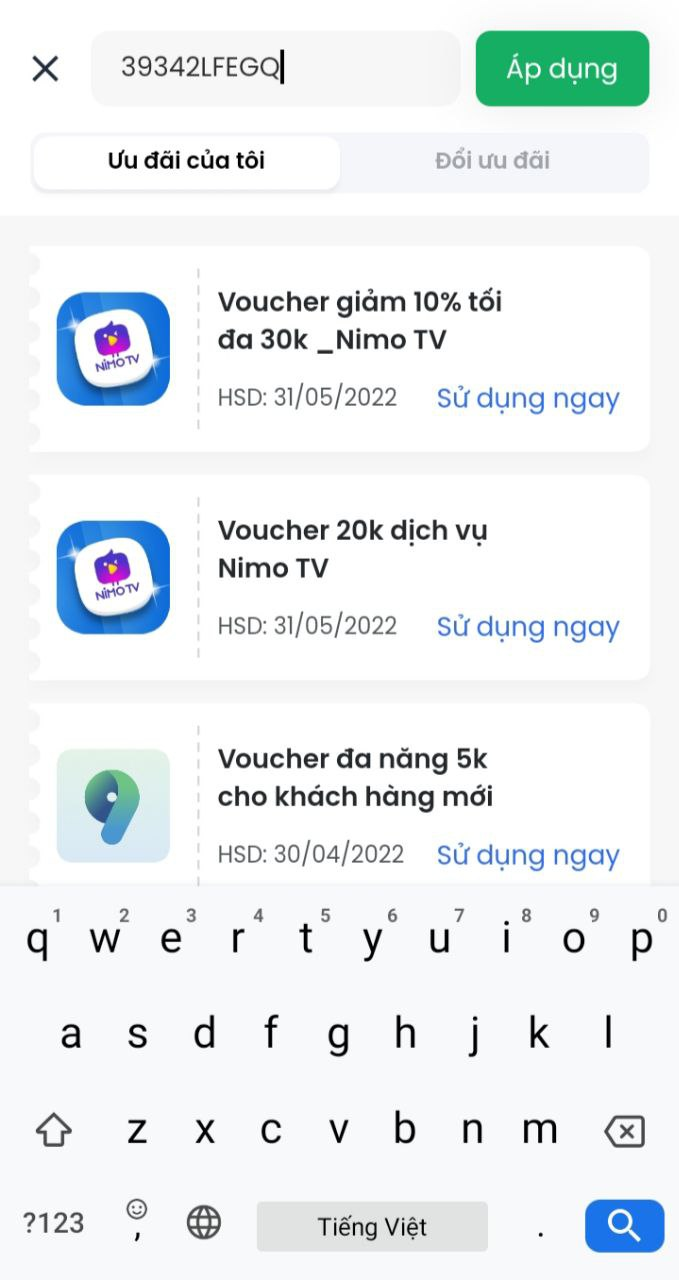Viewport: 679px width, 1280px height.
Task: Tap the voucher code input field
Action: 275,69
